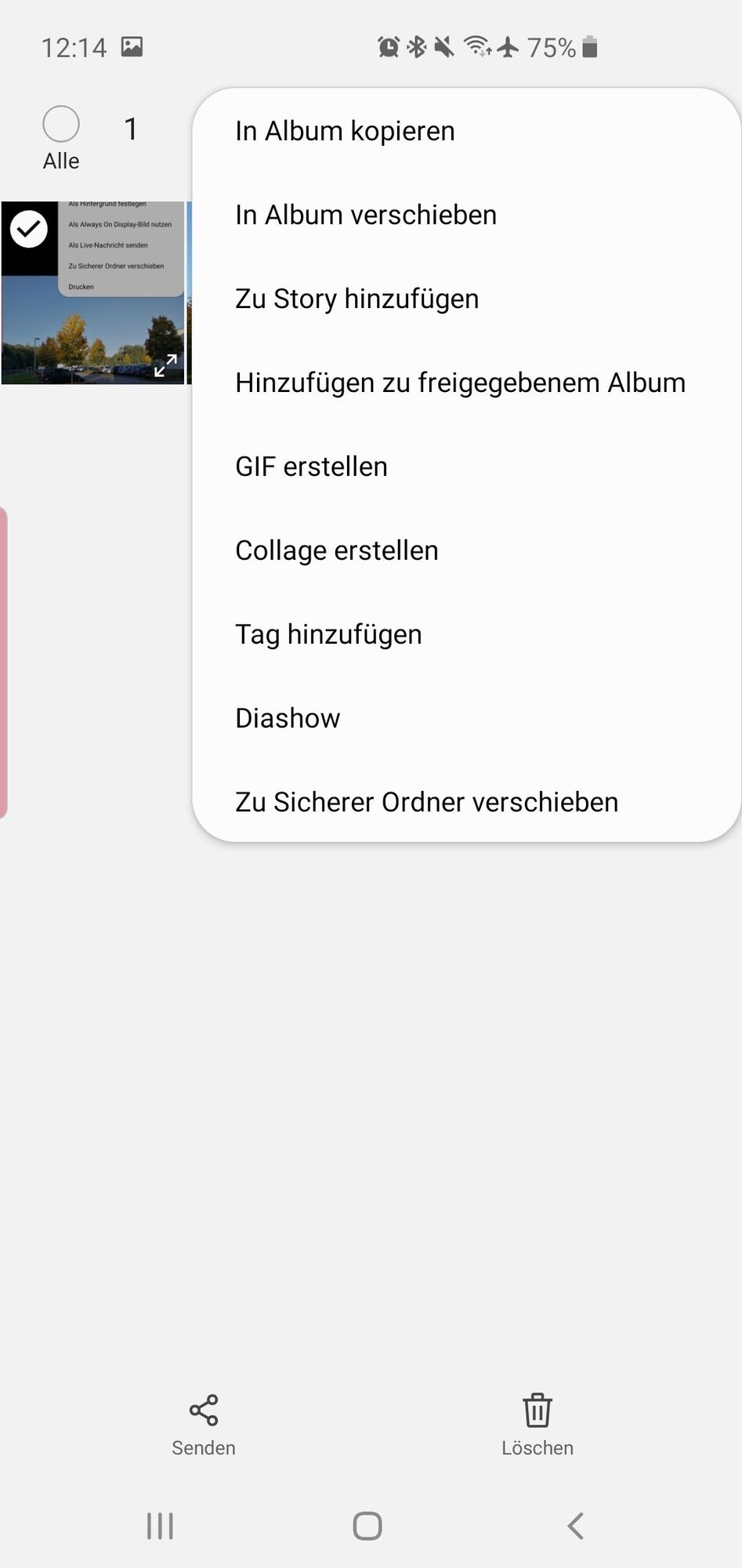Tap "Zu Story hinzufügen"
Image resolution: width=742 pixels, height=1568 pixels.
point(357,299)
